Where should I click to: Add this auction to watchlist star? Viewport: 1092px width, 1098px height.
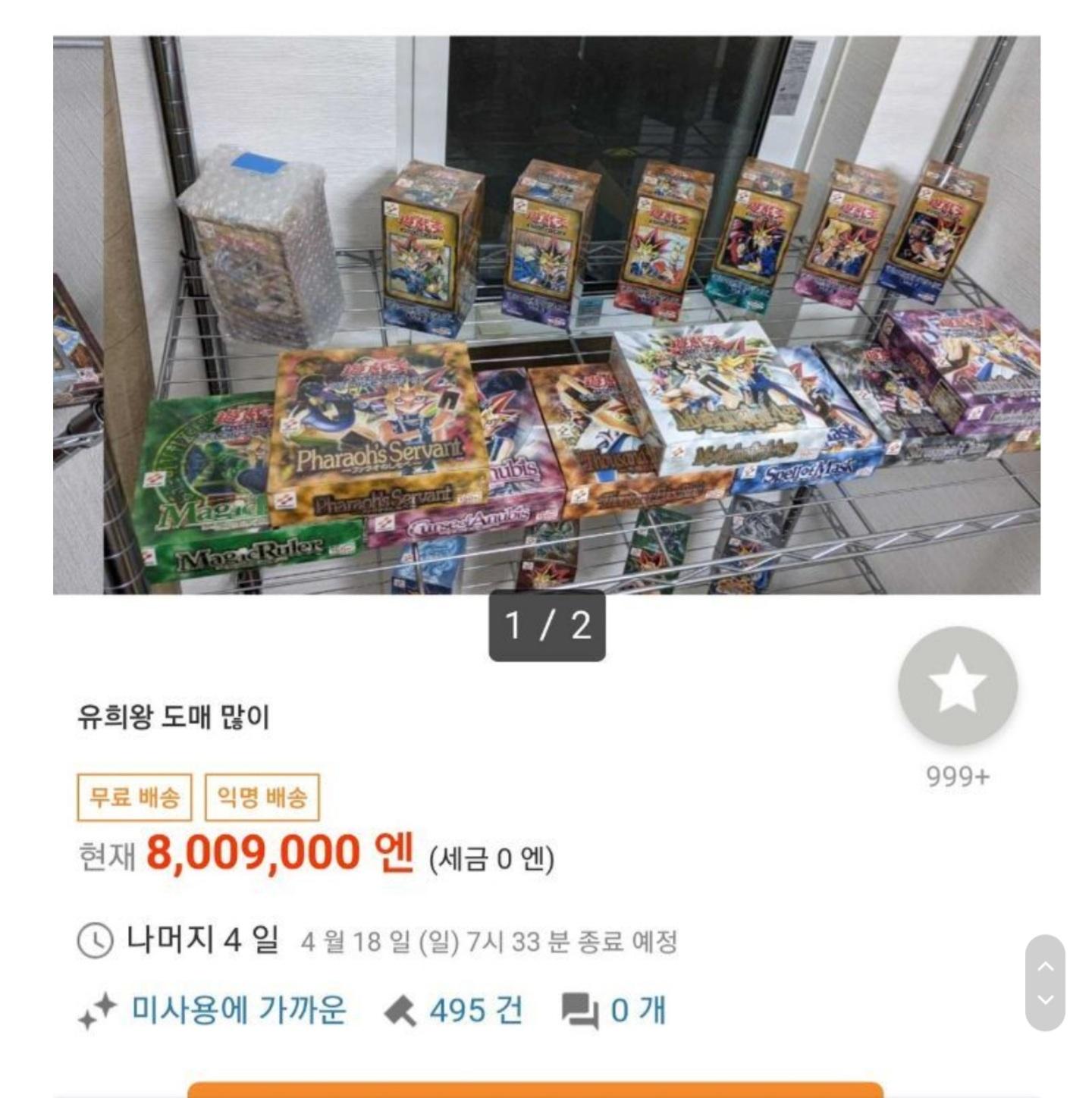coord(957,685)
